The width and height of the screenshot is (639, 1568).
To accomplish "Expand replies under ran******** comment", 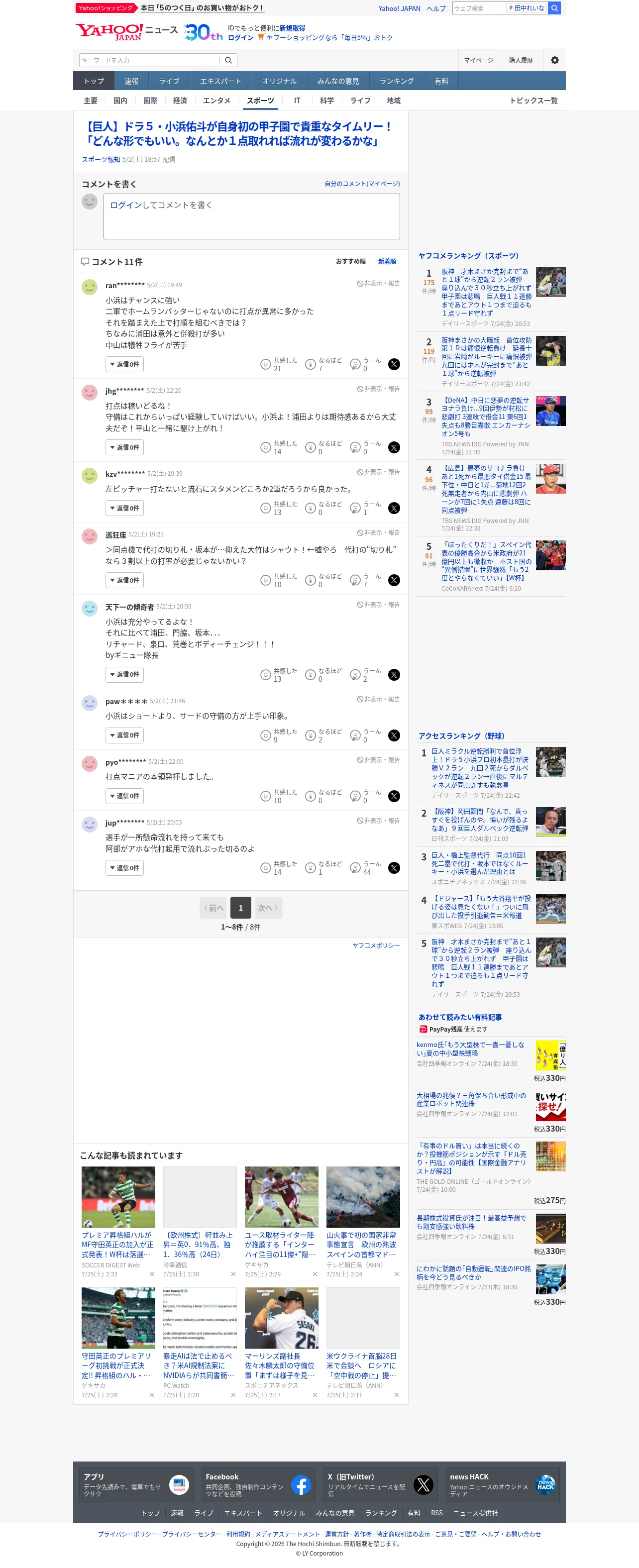I will click(125, 365).
